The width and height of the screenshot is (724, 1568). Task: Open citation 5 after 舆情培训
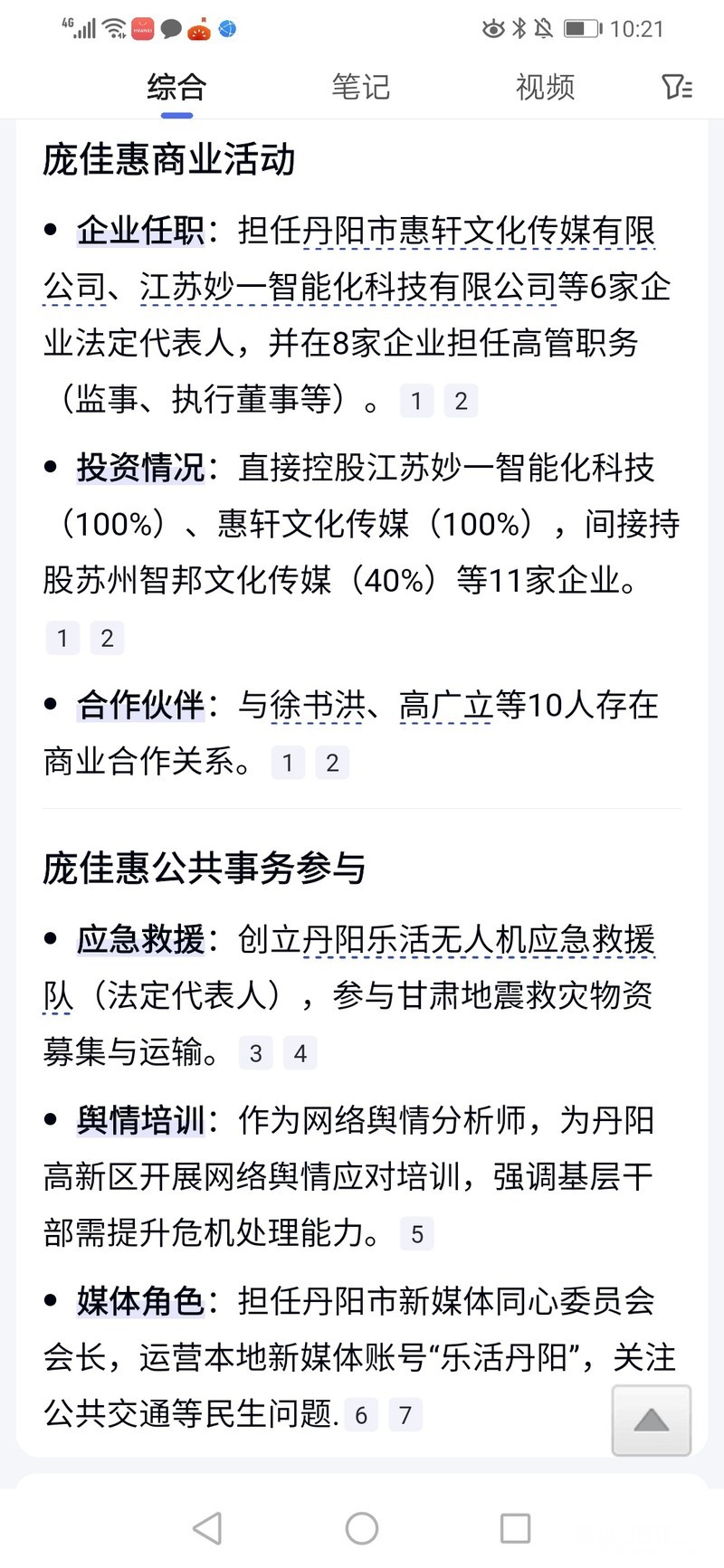416,1234
